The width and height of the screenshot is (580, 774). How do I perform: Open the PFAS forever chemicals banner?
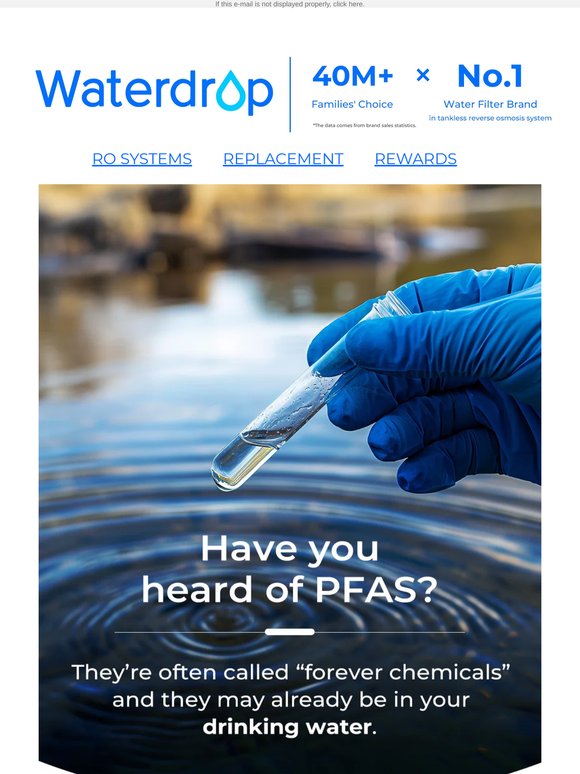(290, 479)
